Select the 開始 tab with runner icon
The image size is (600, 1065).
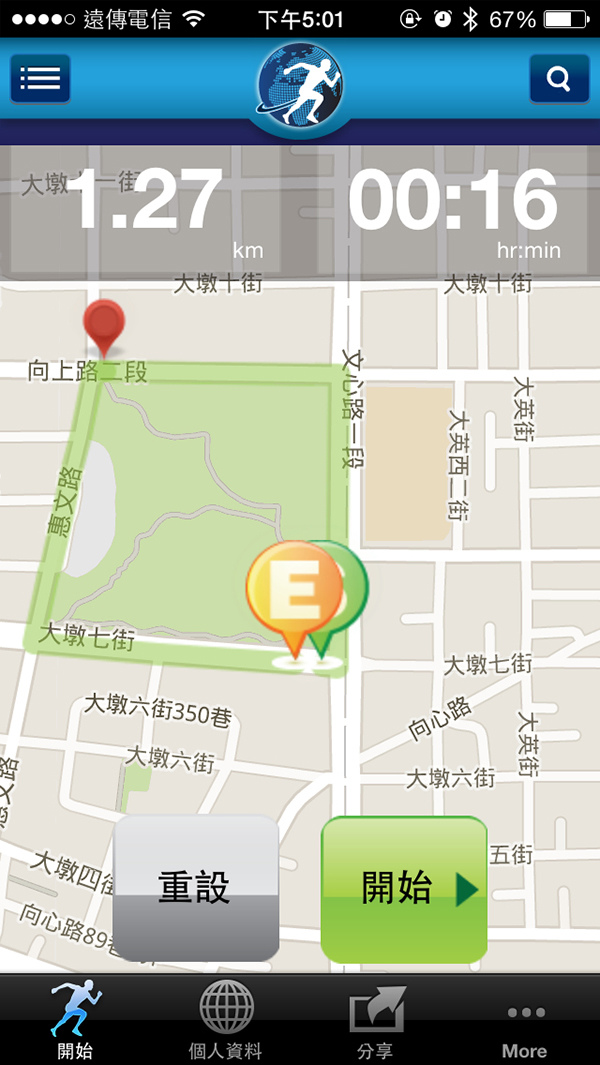click(75, 1020)
